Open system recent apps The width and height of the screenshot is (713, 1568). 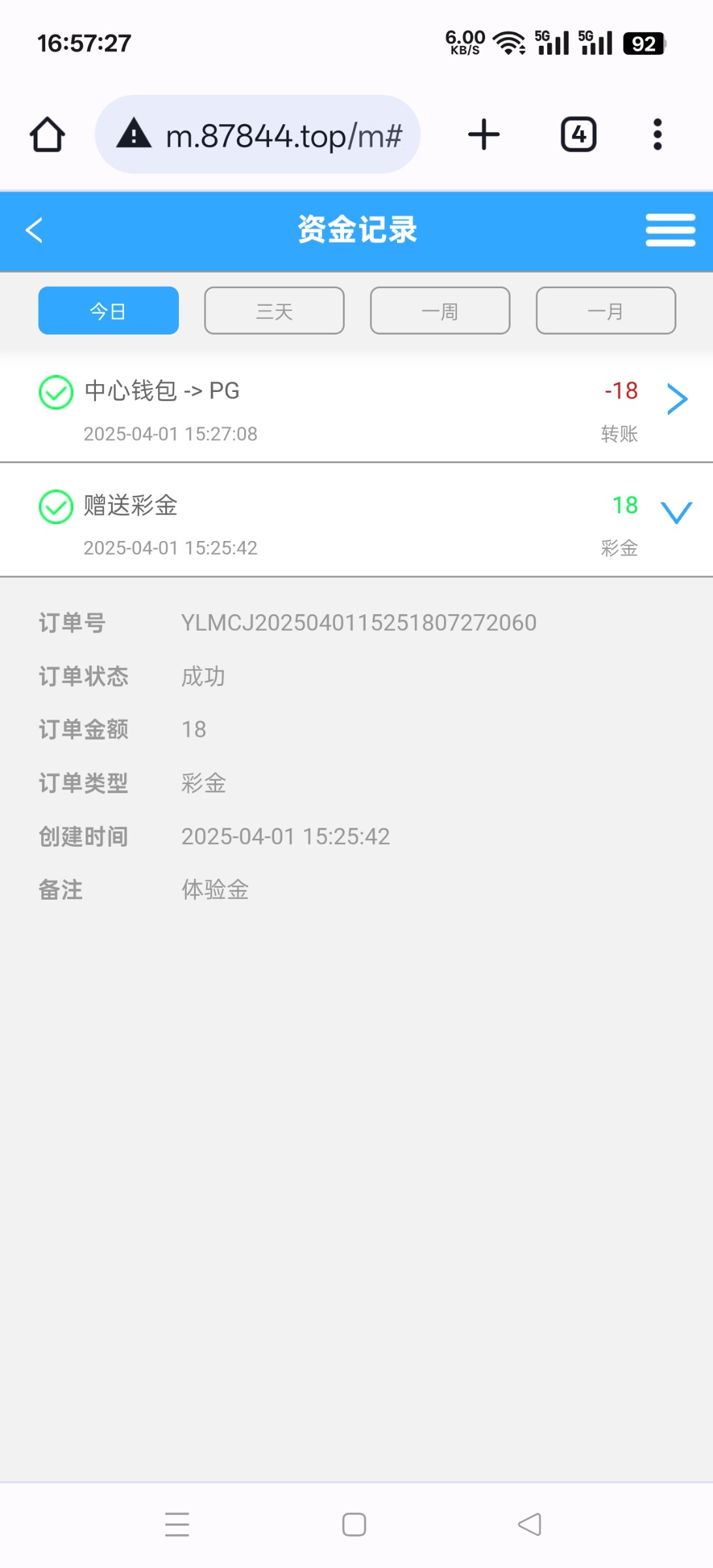177,1525
